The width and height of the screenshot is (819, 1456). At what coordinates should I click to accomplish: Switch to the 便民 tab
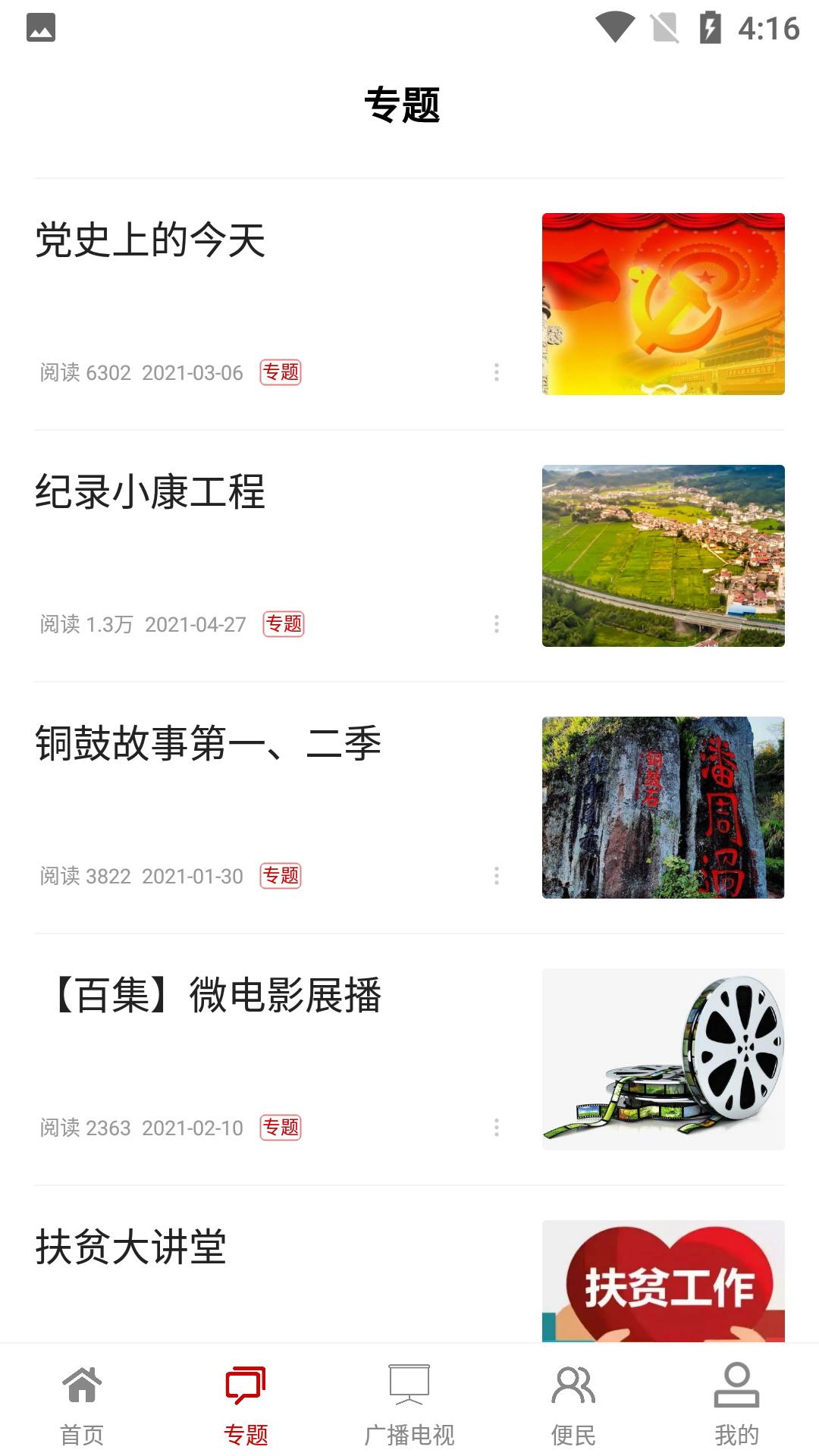pos(573,1403)
